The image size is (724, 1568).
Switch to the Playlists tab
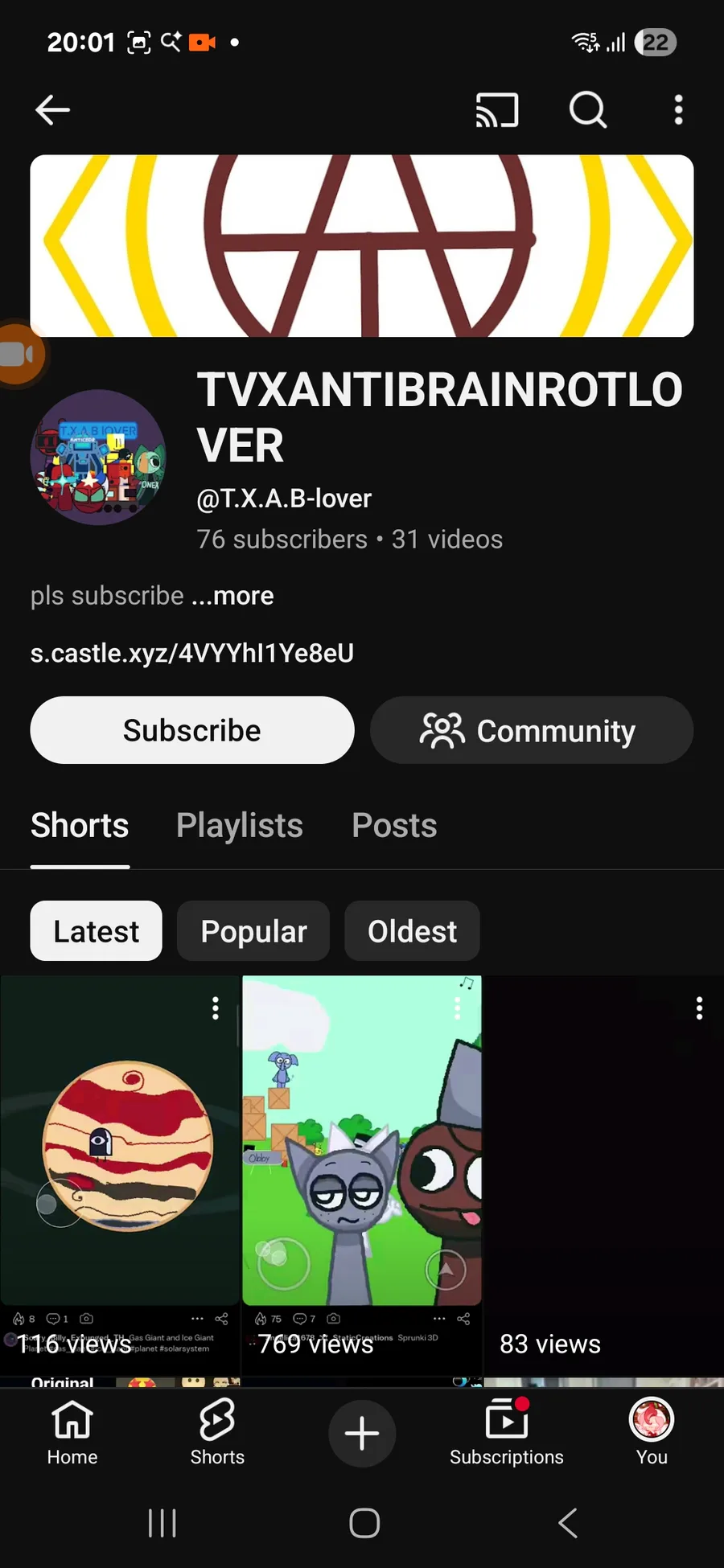coord(240,826)
